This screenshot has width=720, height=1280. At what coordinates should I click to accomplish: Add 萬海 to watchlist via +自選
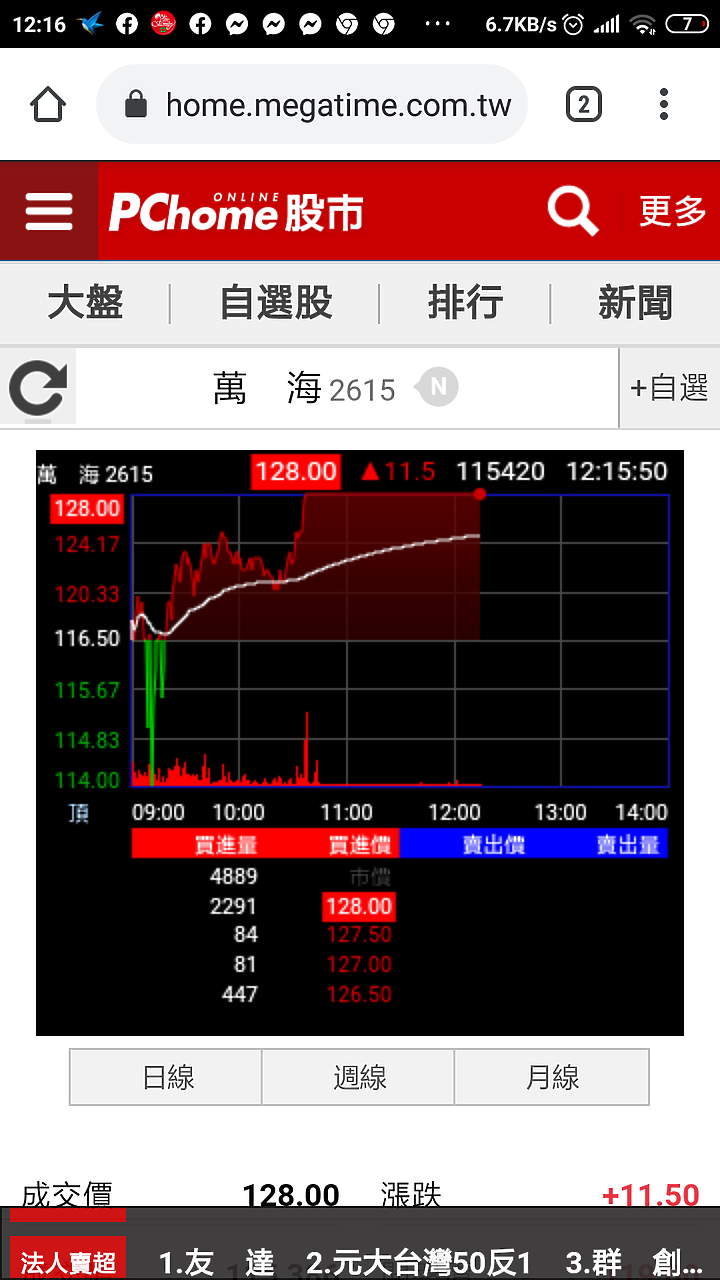(670, 388)
